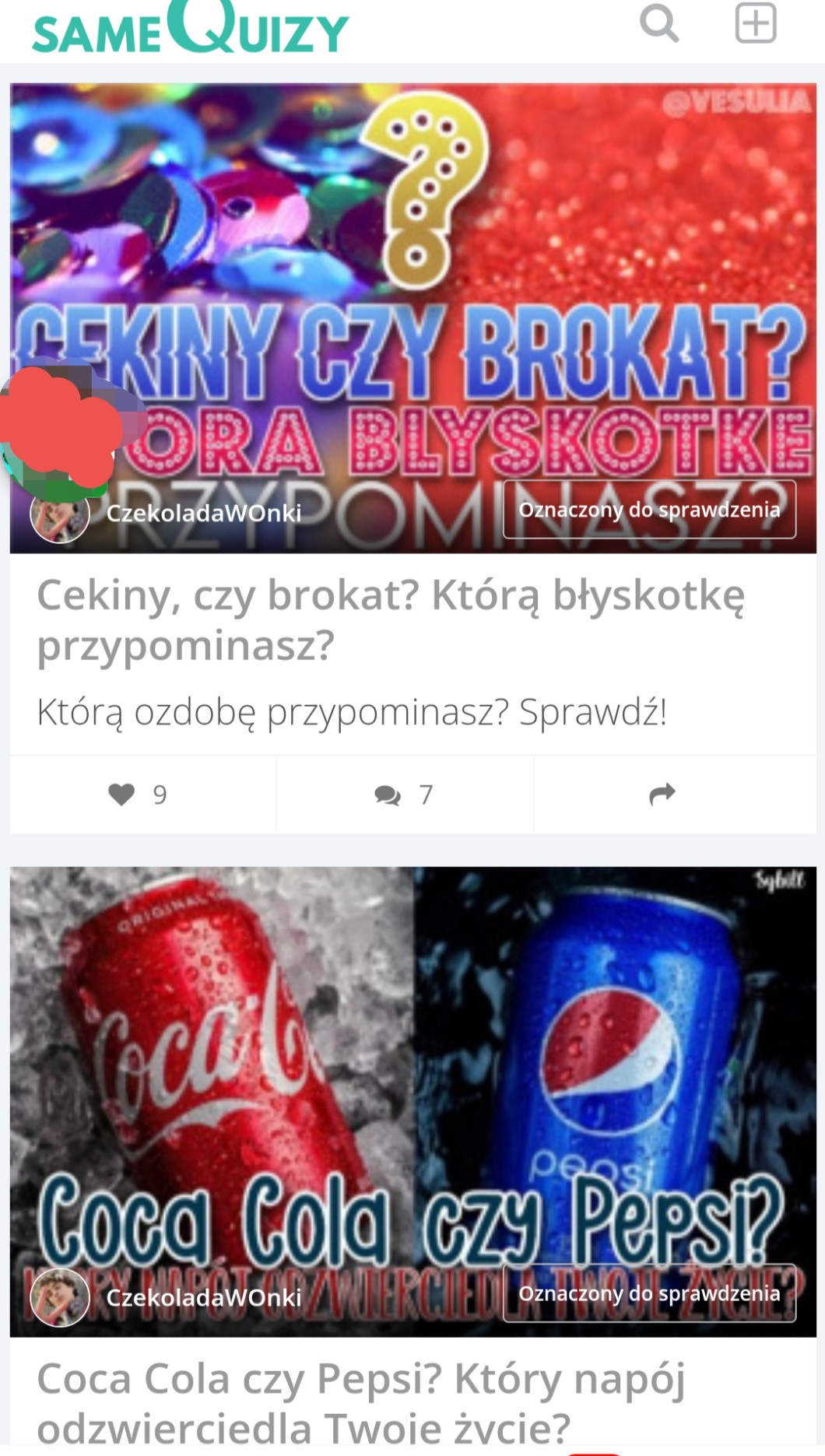Tap Oznaczony do sprawdzenia on Cekiny quiz
The width and height of the screenshot is (825, 1456).
click(649, 510)
